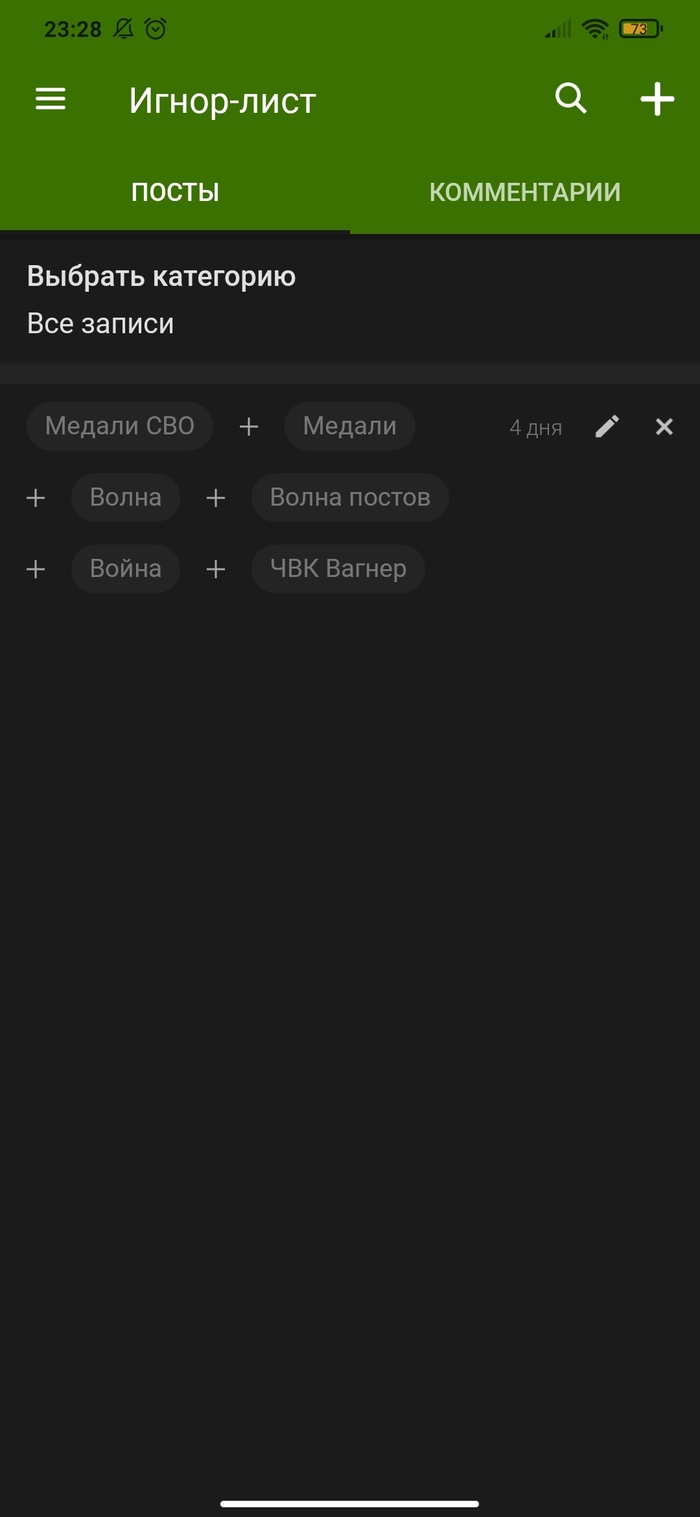The image size is (700, 1517).
Task: Tap the Война tag chip
Action: [x=125, y=568]
